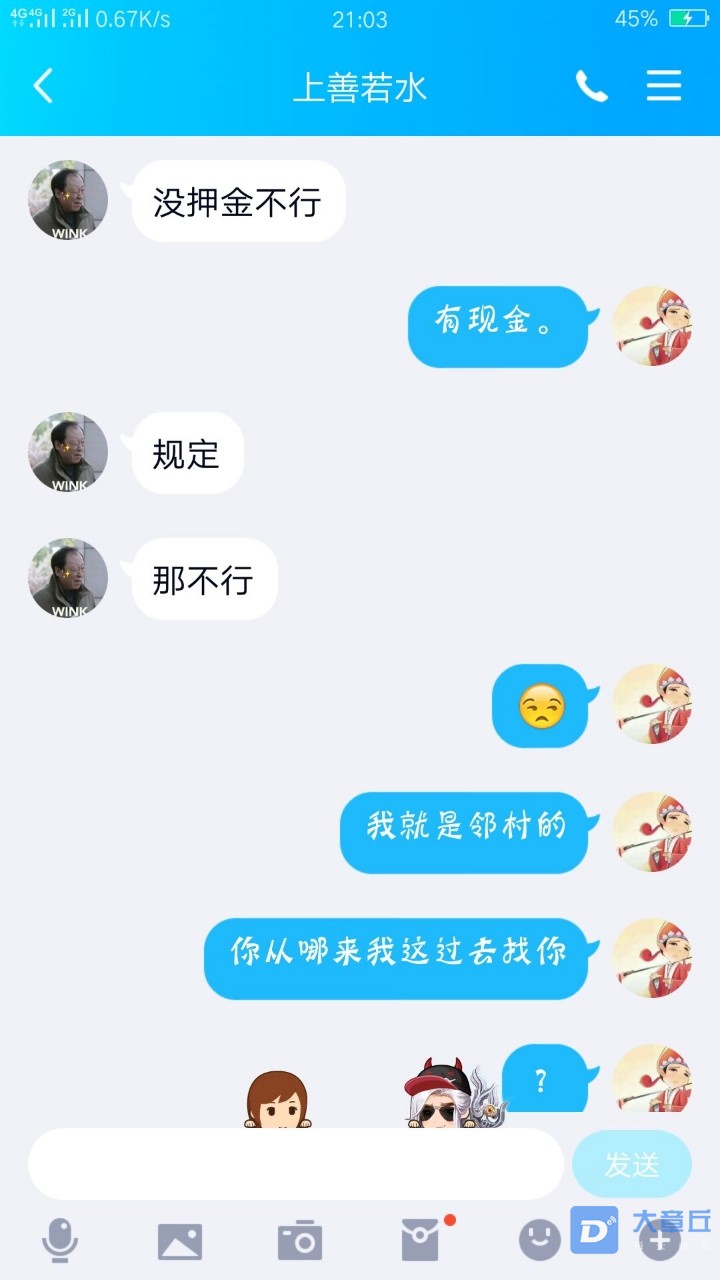Record a voice message with the microphone
720x1280 pixels.
60,1241
